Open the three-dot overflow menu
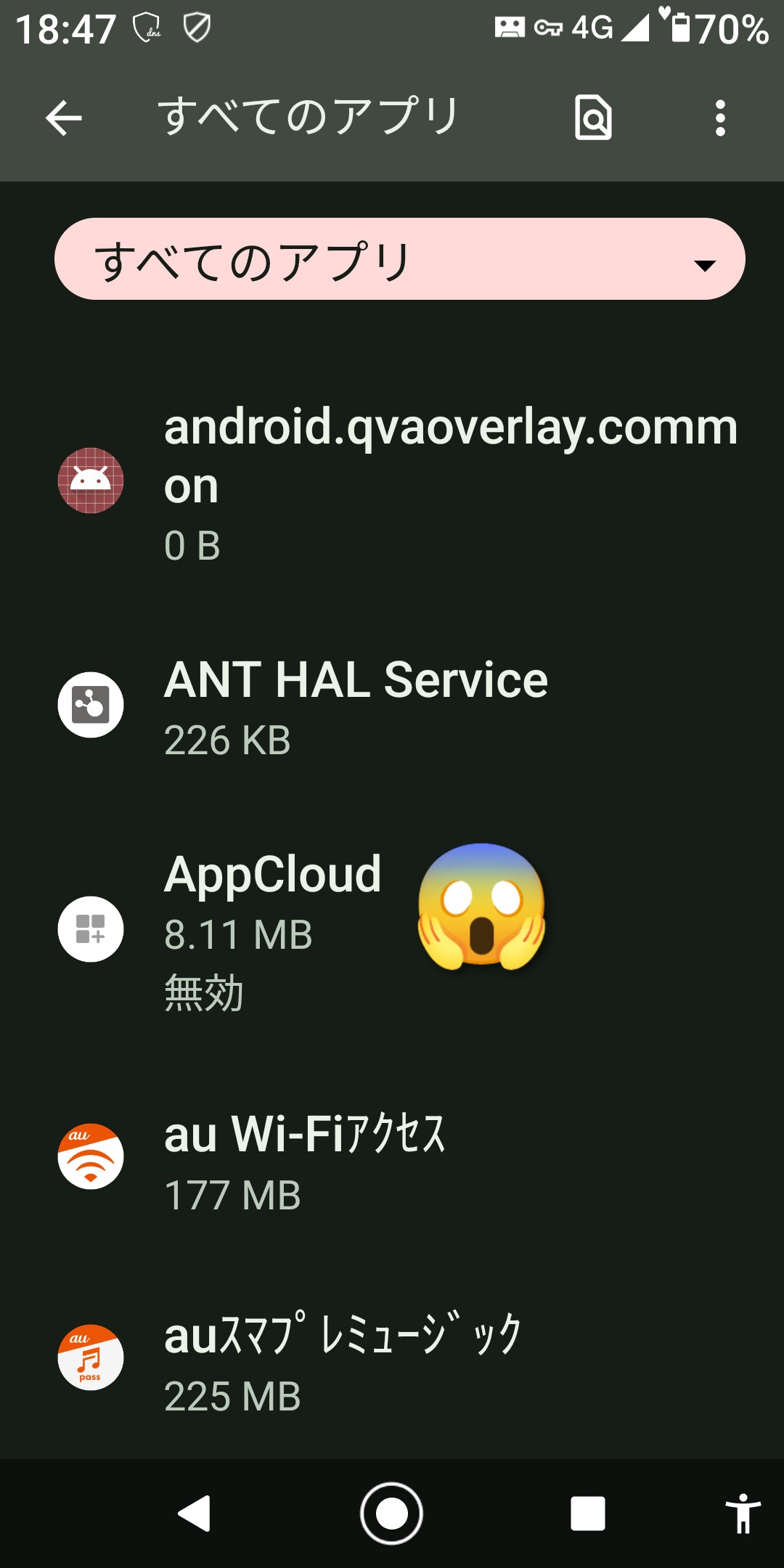 [x=719, y=118]
